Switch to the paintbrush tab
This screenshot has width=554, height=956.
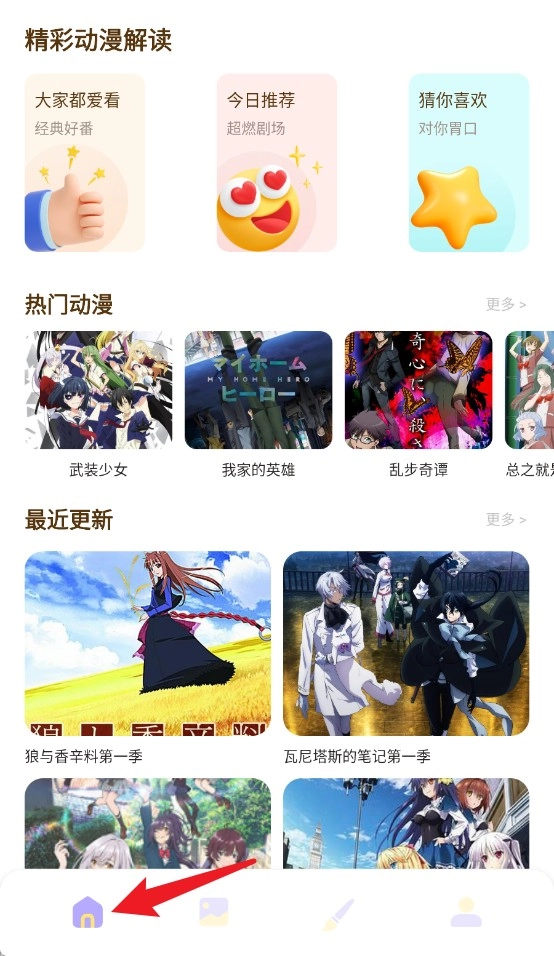pyautogui.click(x=339, y=913)
